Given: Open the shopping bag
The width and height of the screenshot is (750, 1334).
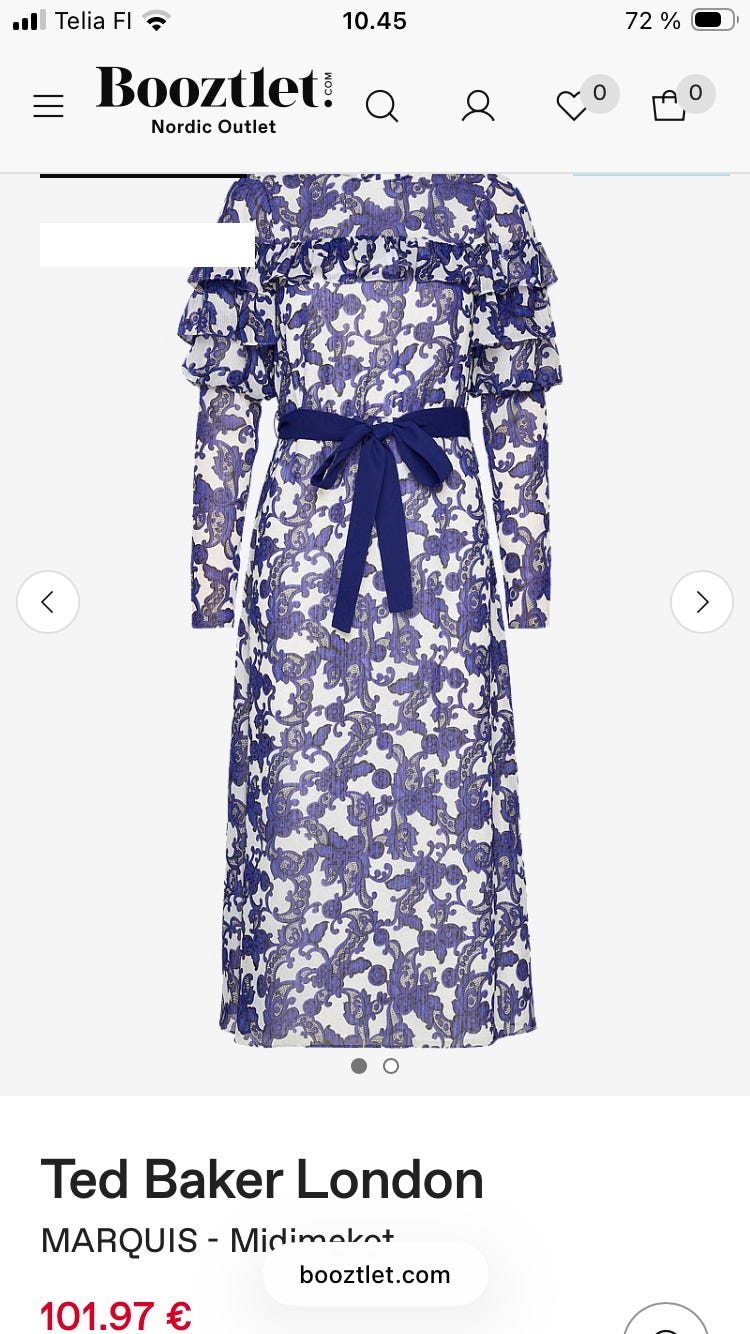Looking at the screenshot, I should (x=669, y=105).
